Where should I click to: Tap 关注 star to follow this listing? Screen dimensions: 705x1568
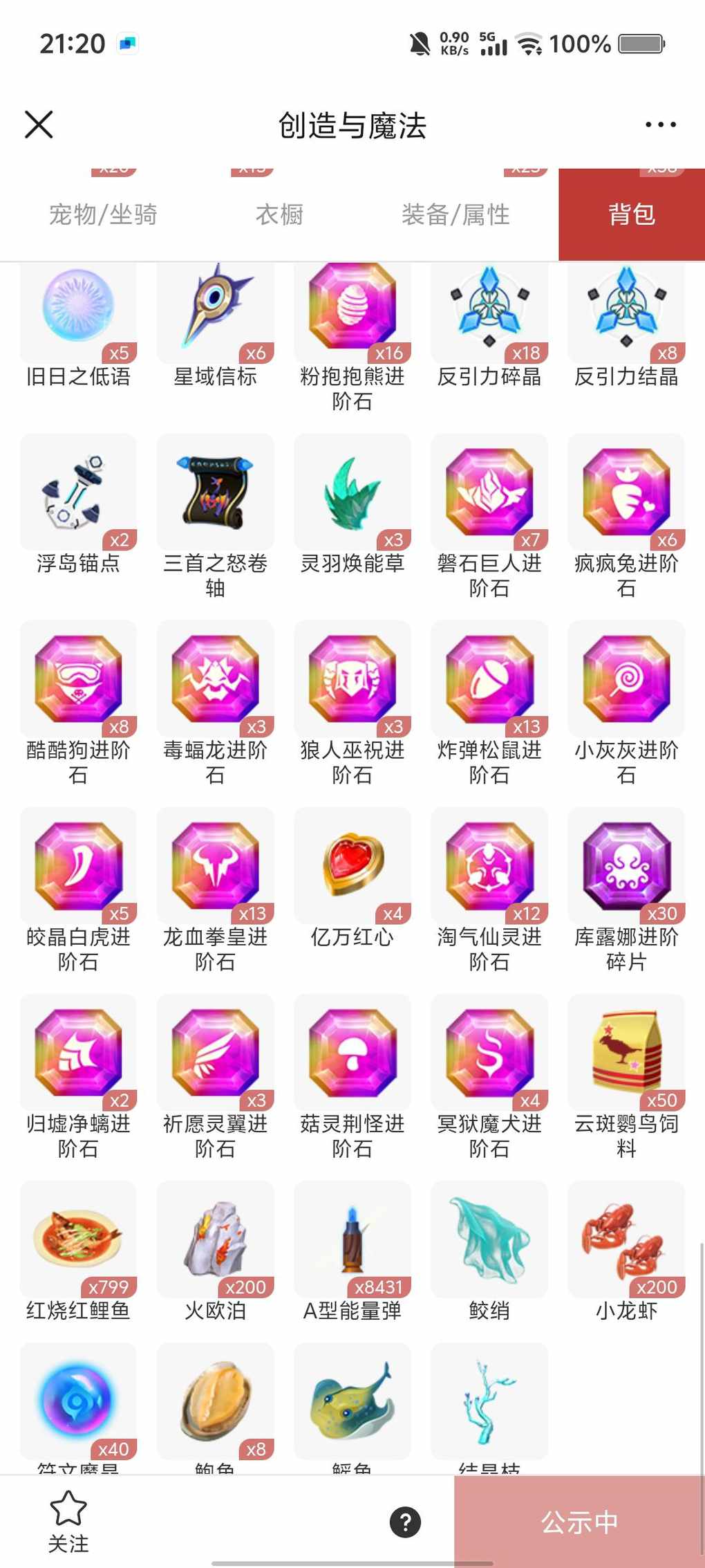(x=68, y=1520)
